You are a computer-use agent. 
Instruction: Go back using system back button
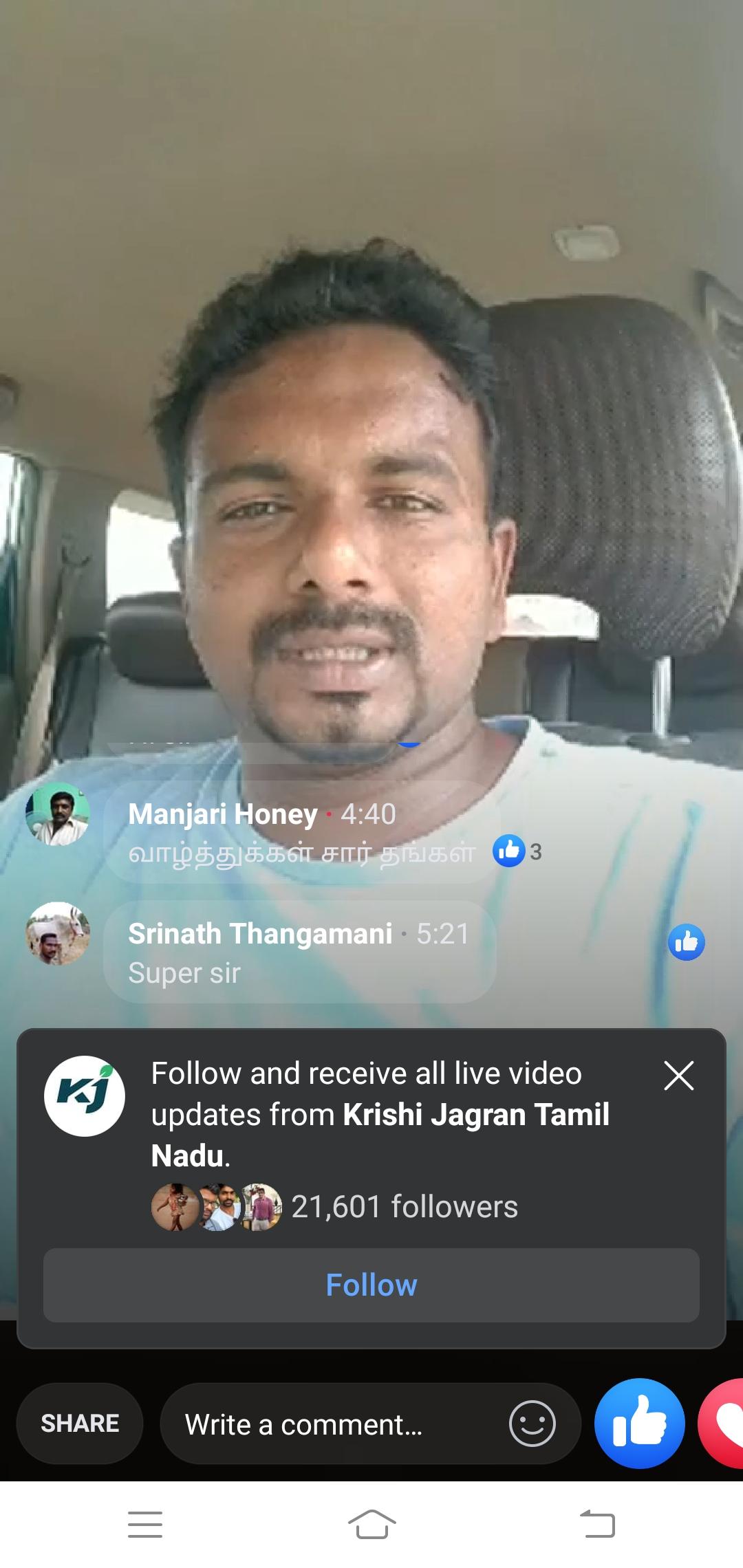point(597,1525)
